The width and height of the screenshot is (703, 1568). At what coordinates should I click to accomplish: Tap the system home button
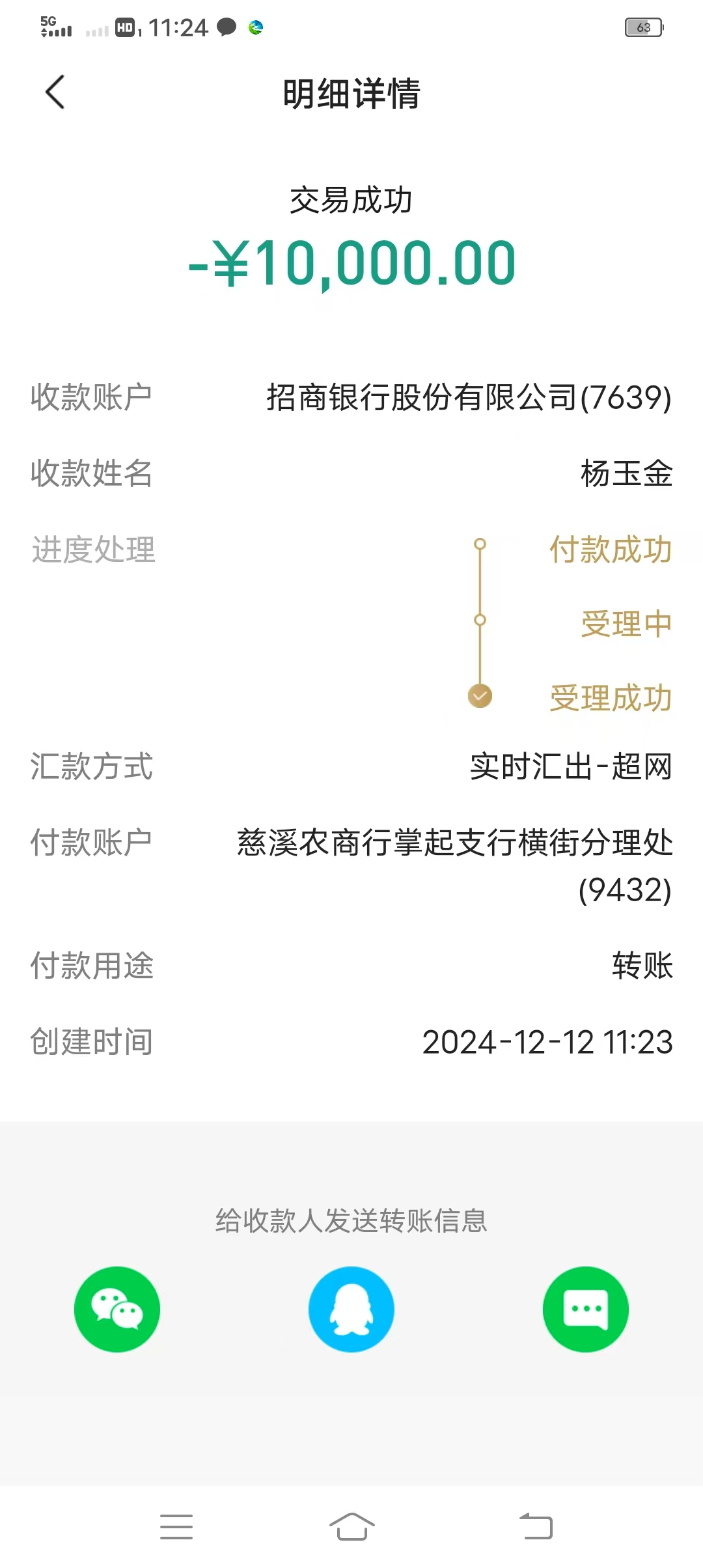click(351, 1526)
